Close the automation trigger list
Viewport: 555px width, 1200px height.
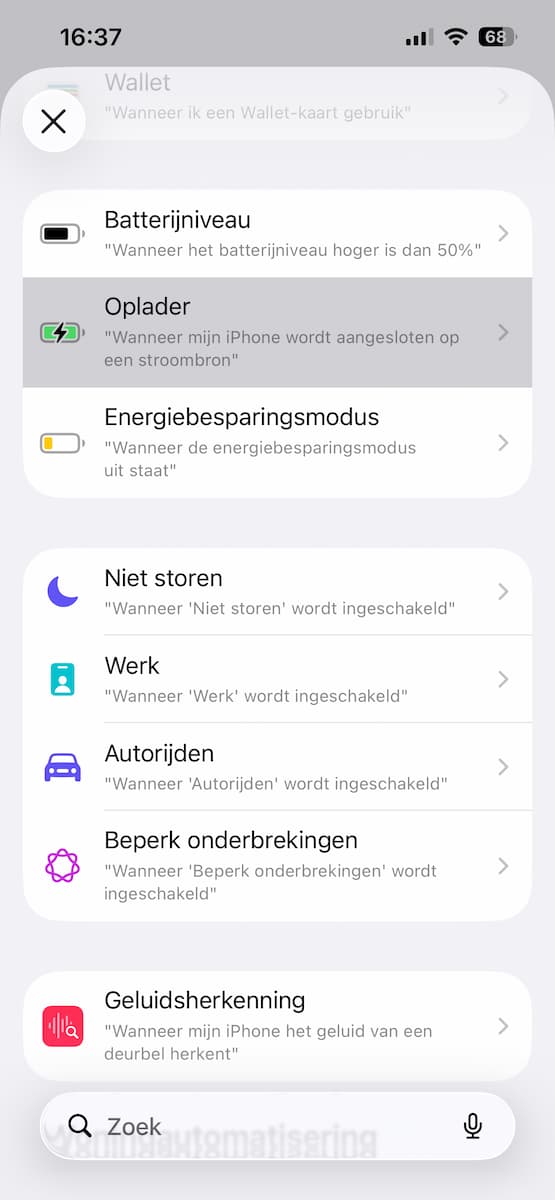click(x=54, y=122)
